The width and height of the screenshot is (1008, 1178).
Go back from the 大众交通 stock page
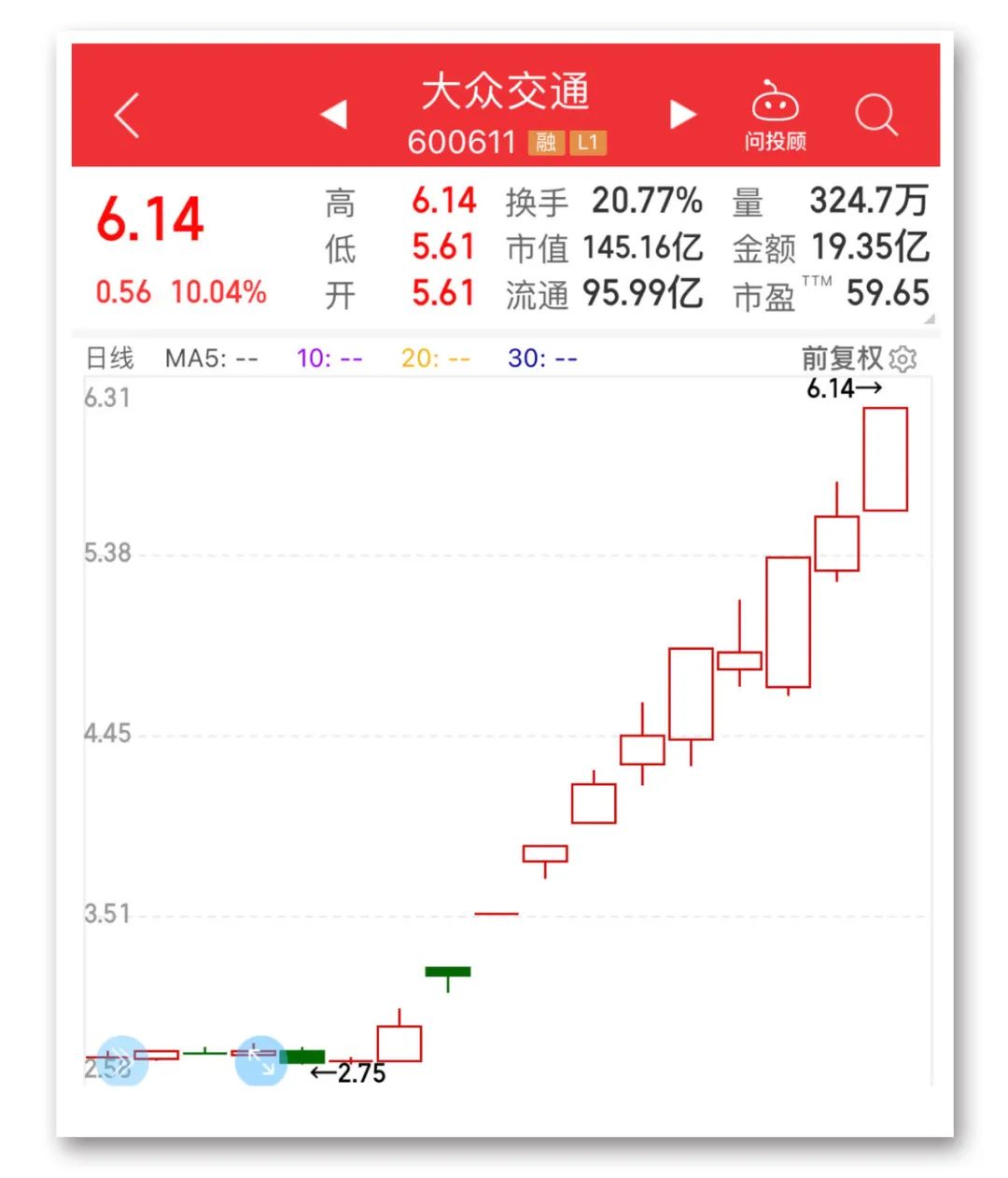point(127,116)
